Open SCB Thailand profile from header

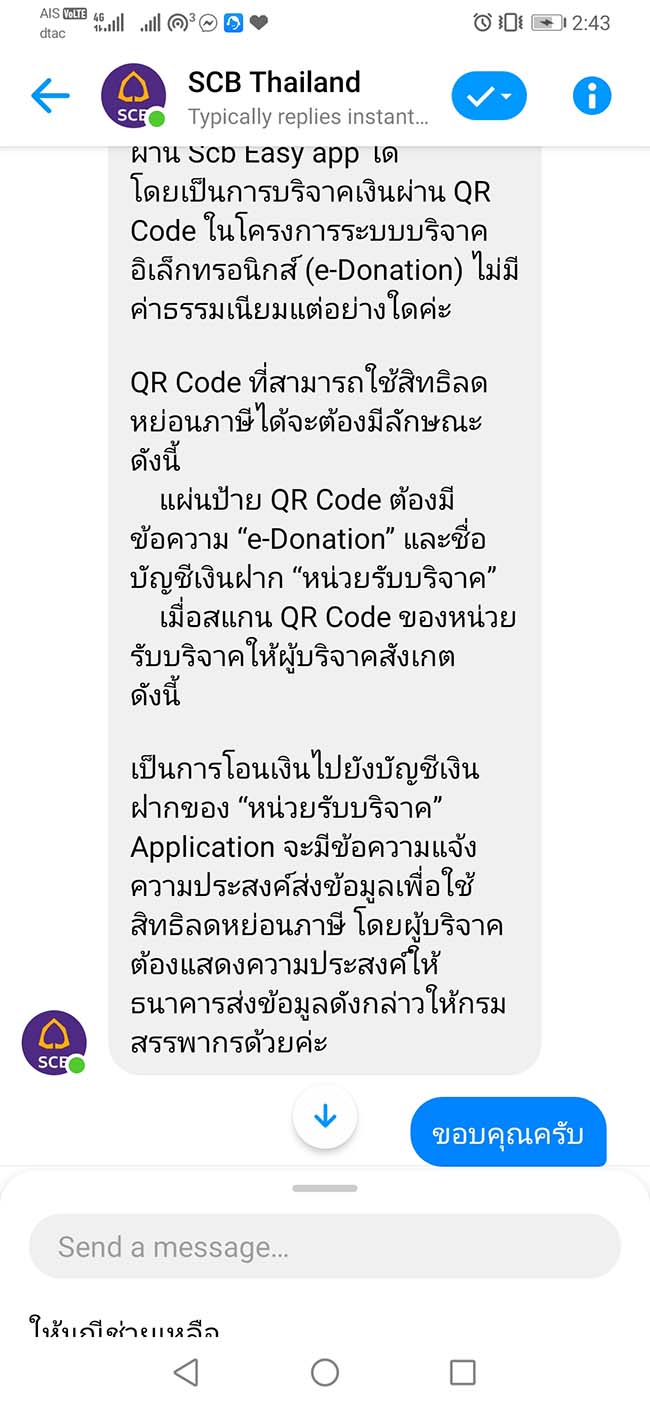pos(274,82)
